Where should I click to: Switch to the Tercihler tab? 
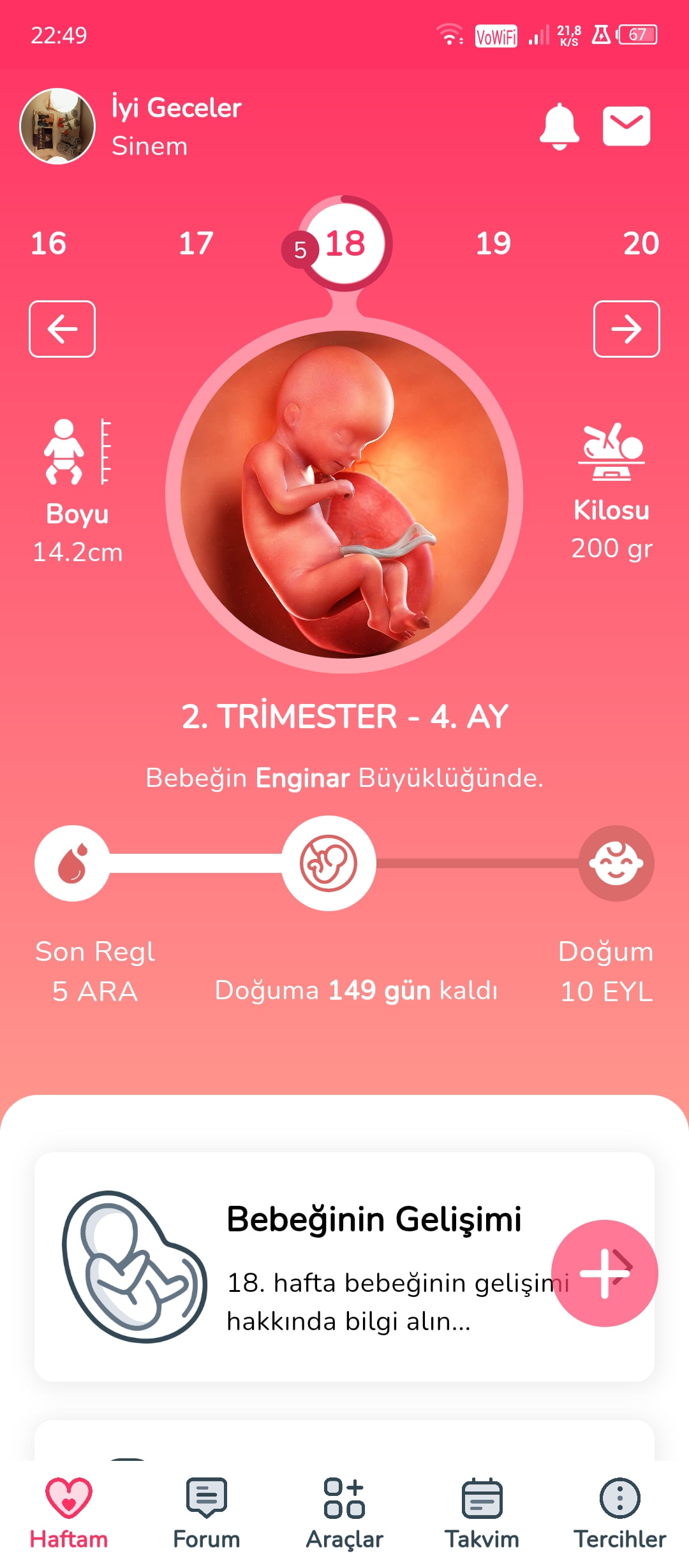pyautogui.click(x=620, y=1514)
